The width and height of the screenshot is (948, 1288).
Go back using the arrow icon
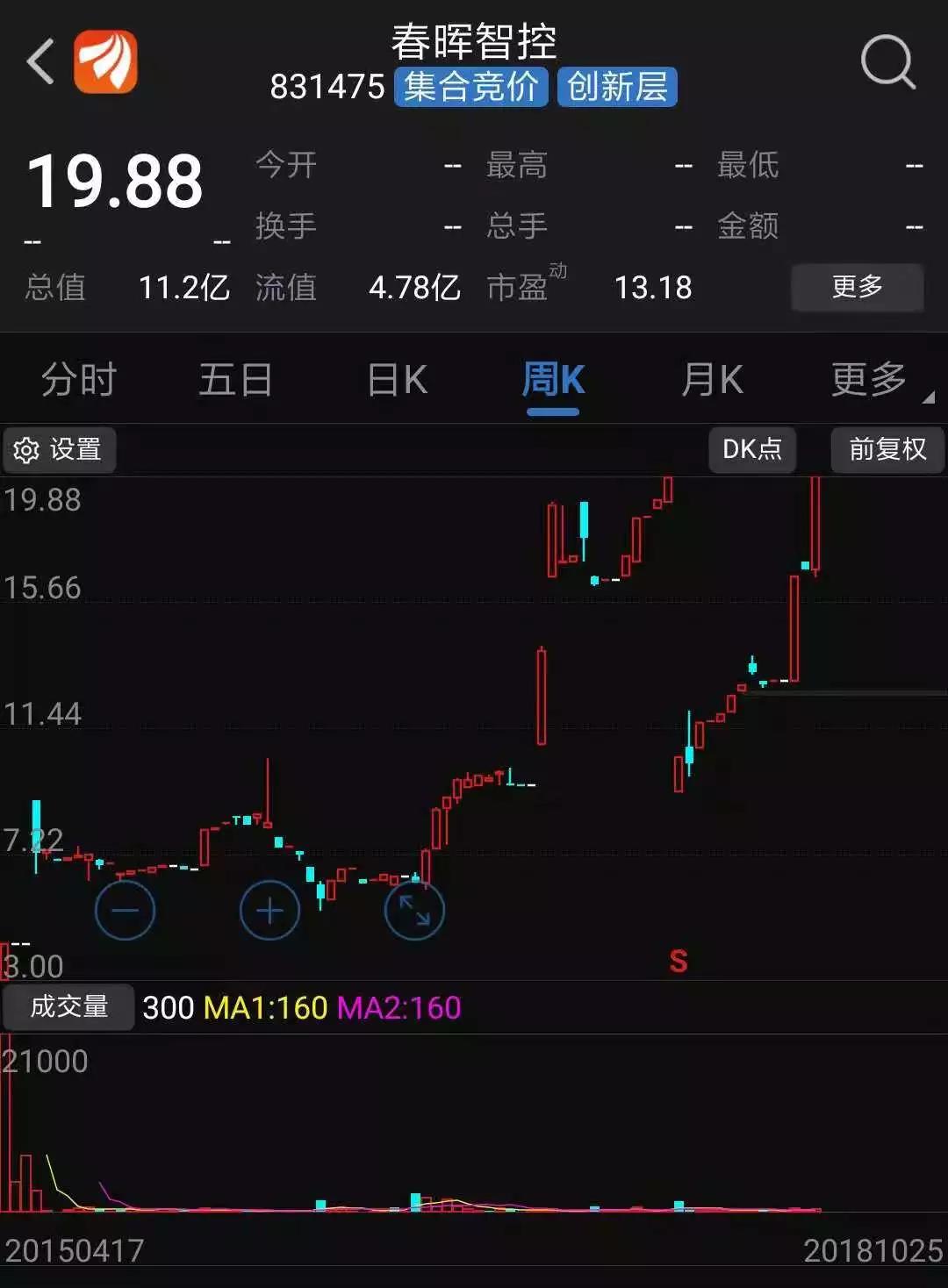coord(40,62)
